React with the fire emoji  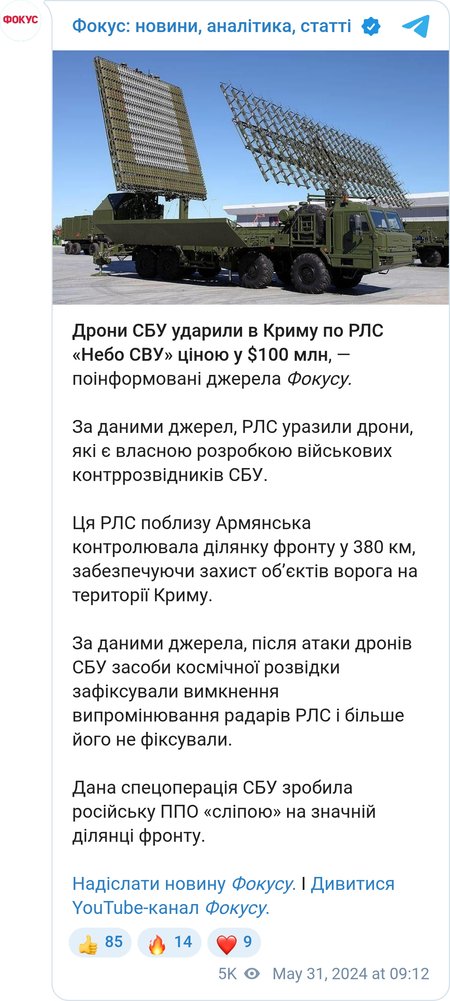(170, 943)
